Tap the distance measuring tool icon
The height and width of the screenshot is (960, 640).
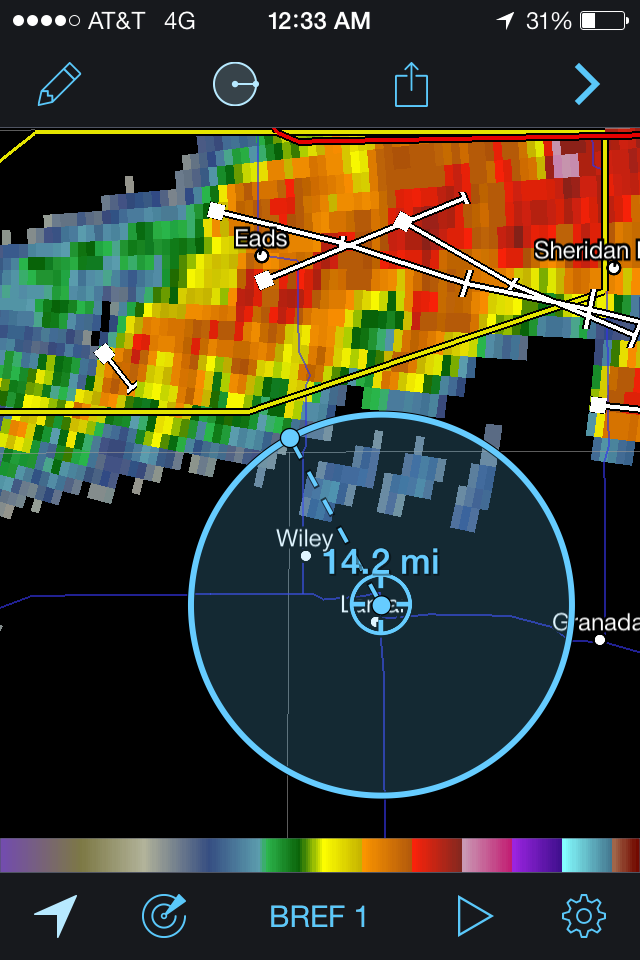[x=236, y=85]
